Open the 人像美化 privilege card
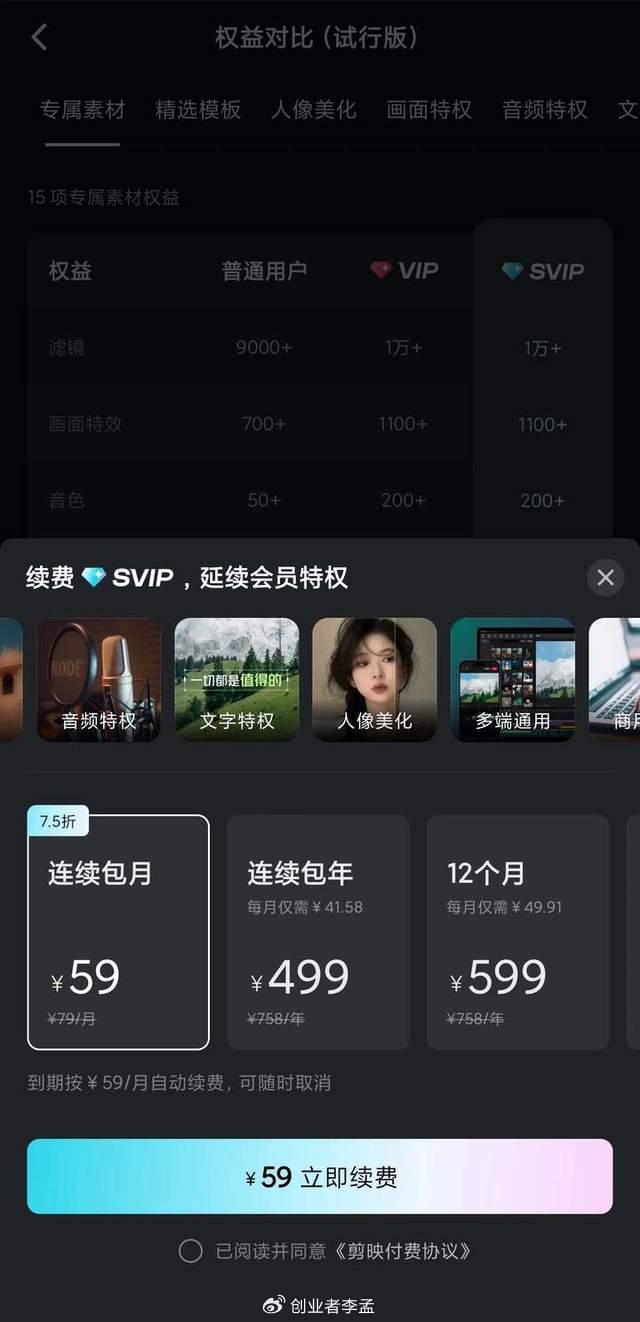Screen dimensions: 640x1322 [375, 680]
